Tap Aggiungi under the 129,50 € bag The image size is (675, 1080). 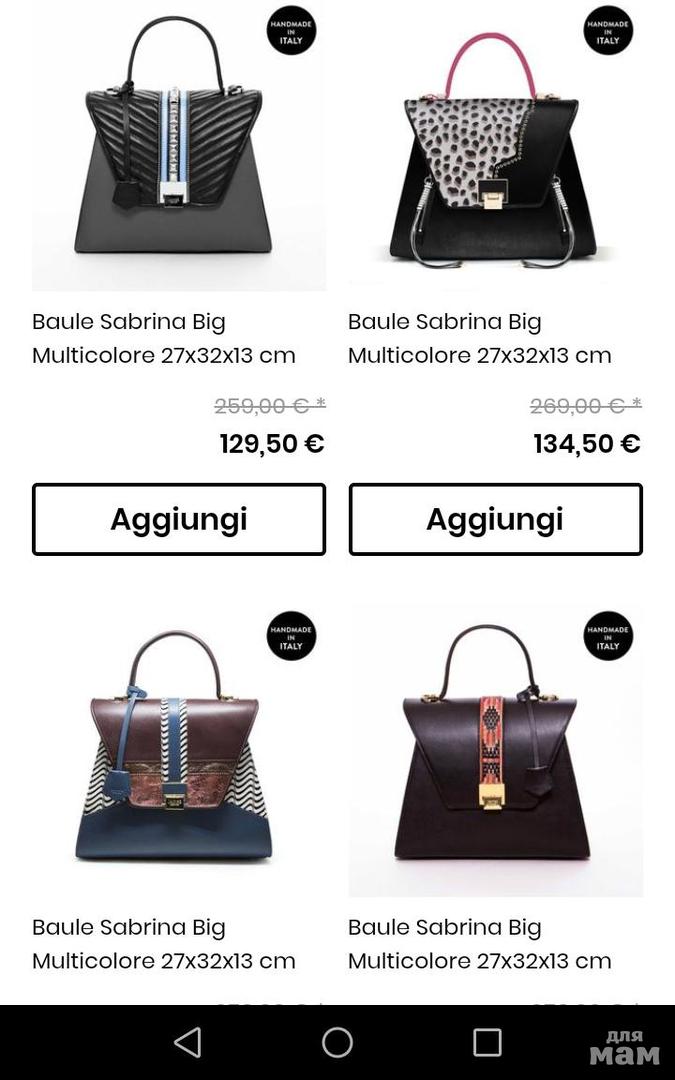[179, 519]
